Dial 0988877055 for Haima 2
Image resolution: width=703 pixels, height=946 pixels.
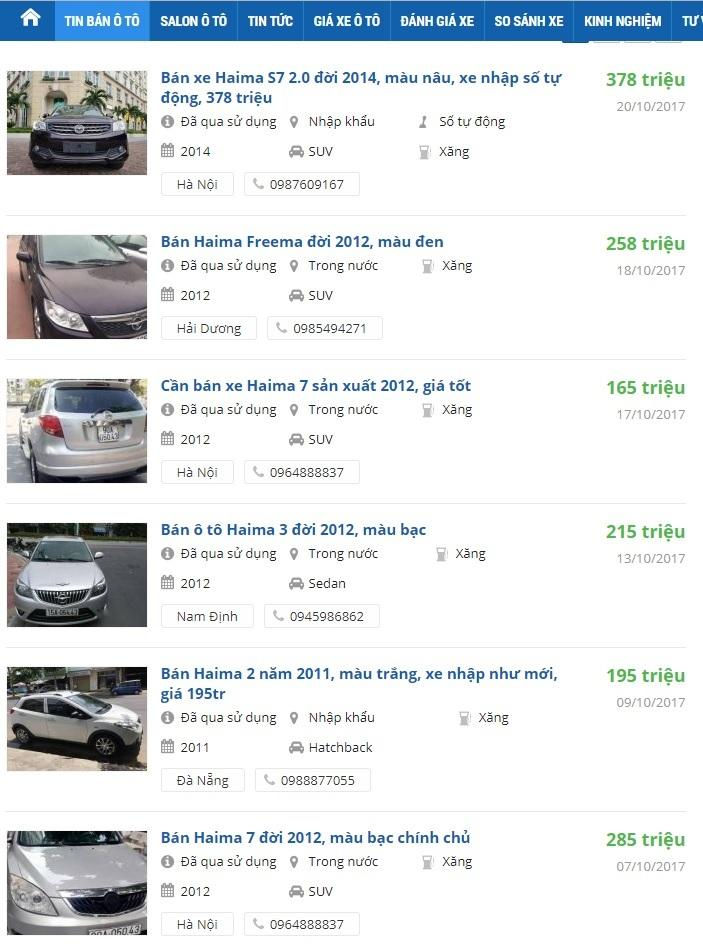coord(313,780)
